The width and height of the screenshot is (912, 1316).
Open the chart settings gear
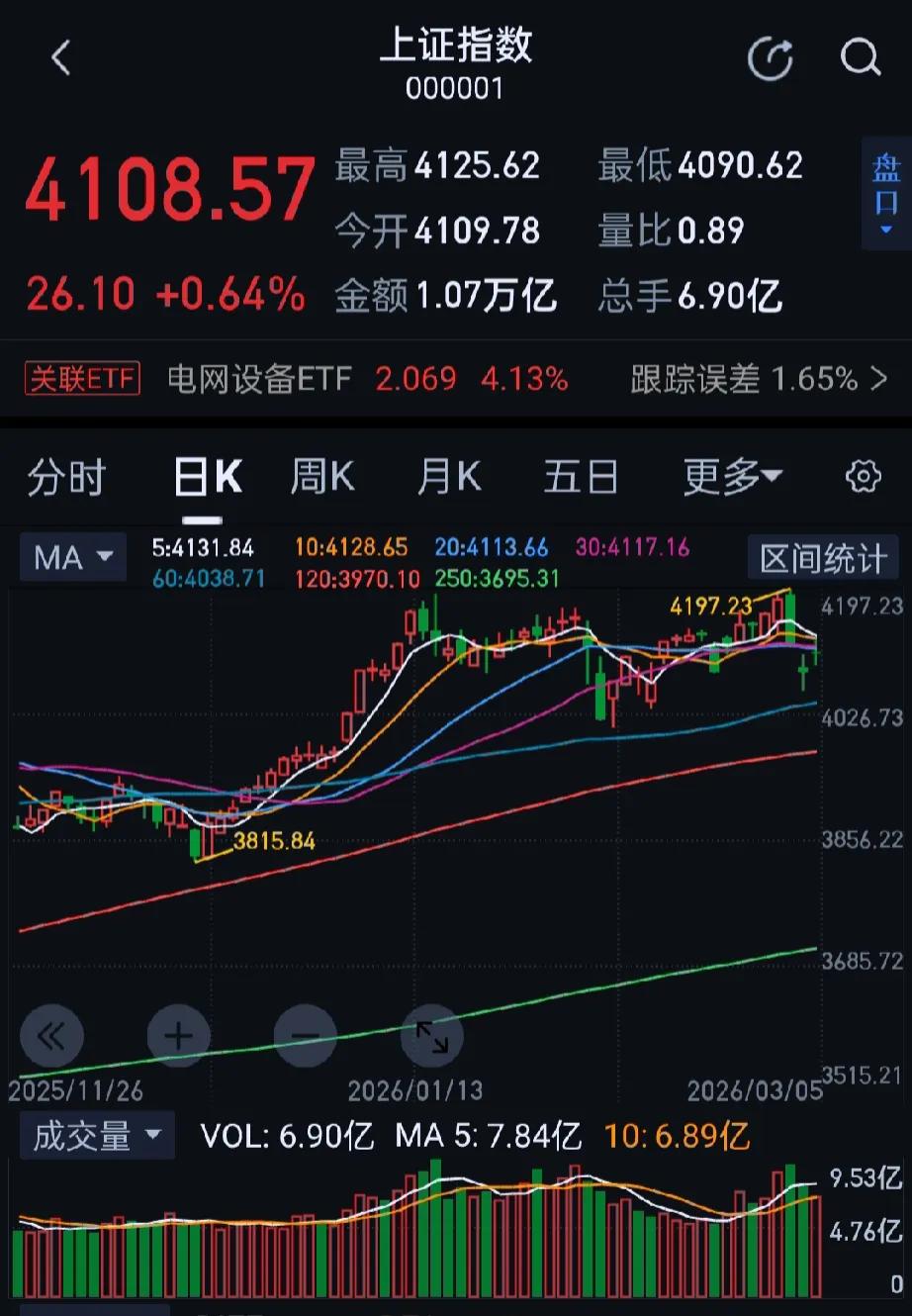point(862,477)
